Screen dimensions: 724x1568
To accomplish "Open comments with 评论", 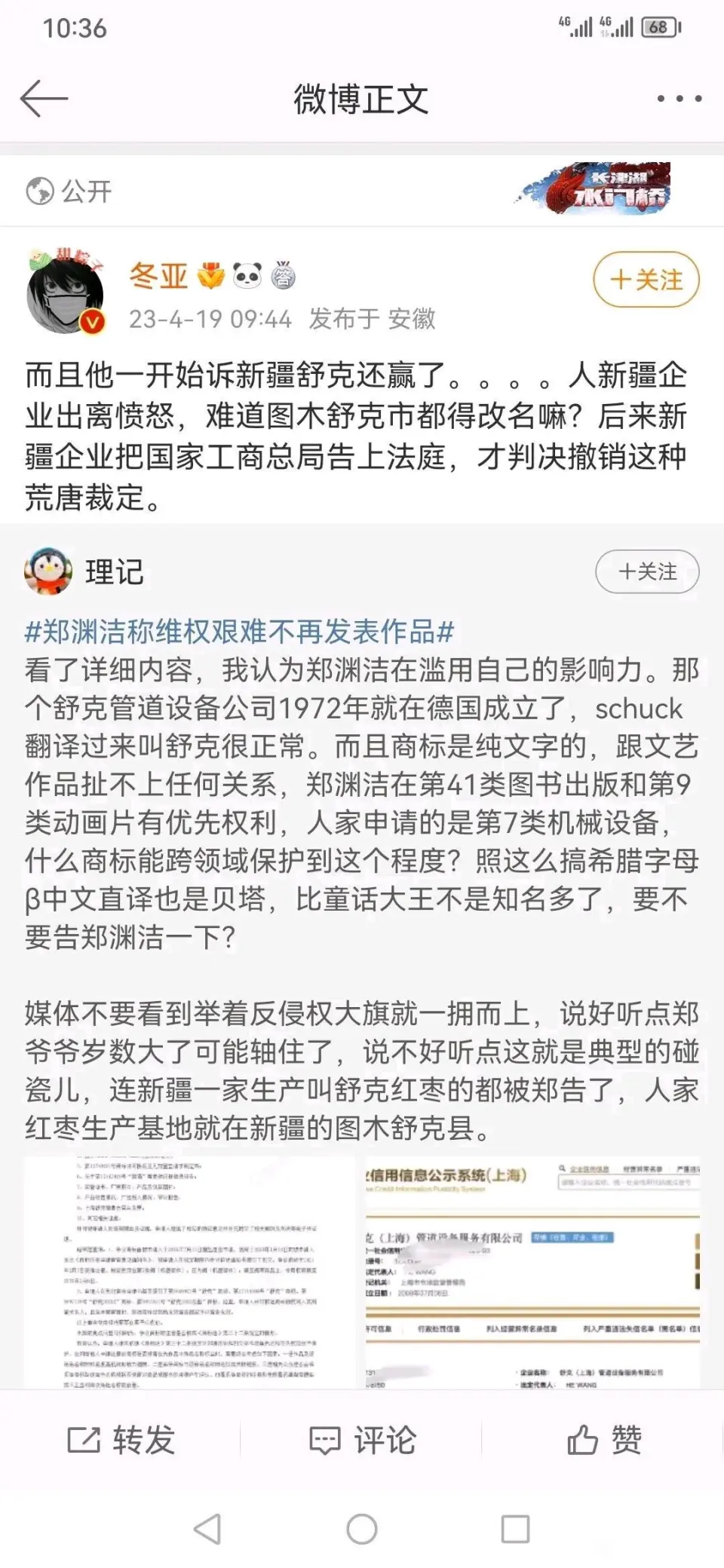I will (x=362, y=1440).
